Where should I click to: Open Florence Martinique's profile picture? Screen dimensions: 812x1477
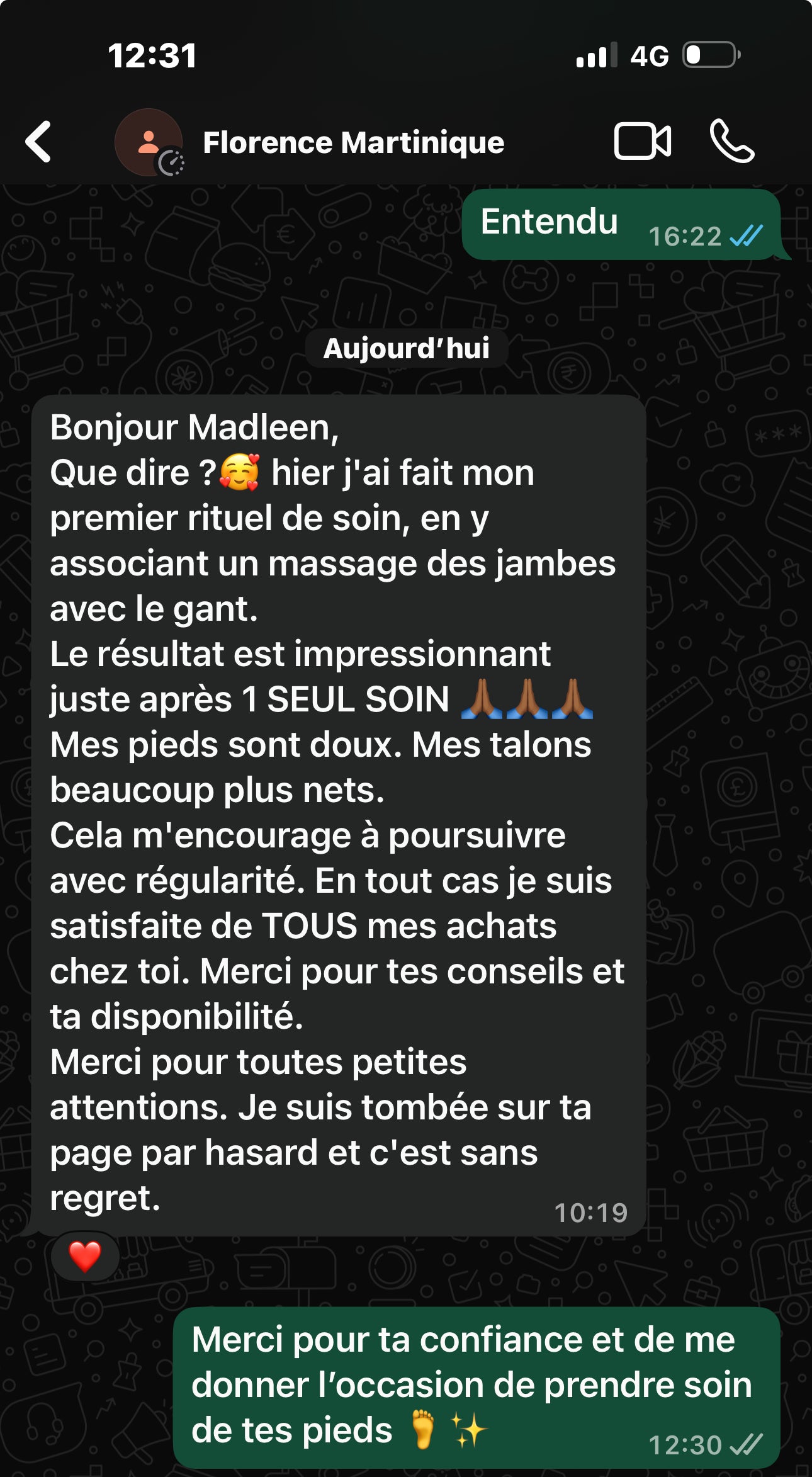click(x=149, y=142)
